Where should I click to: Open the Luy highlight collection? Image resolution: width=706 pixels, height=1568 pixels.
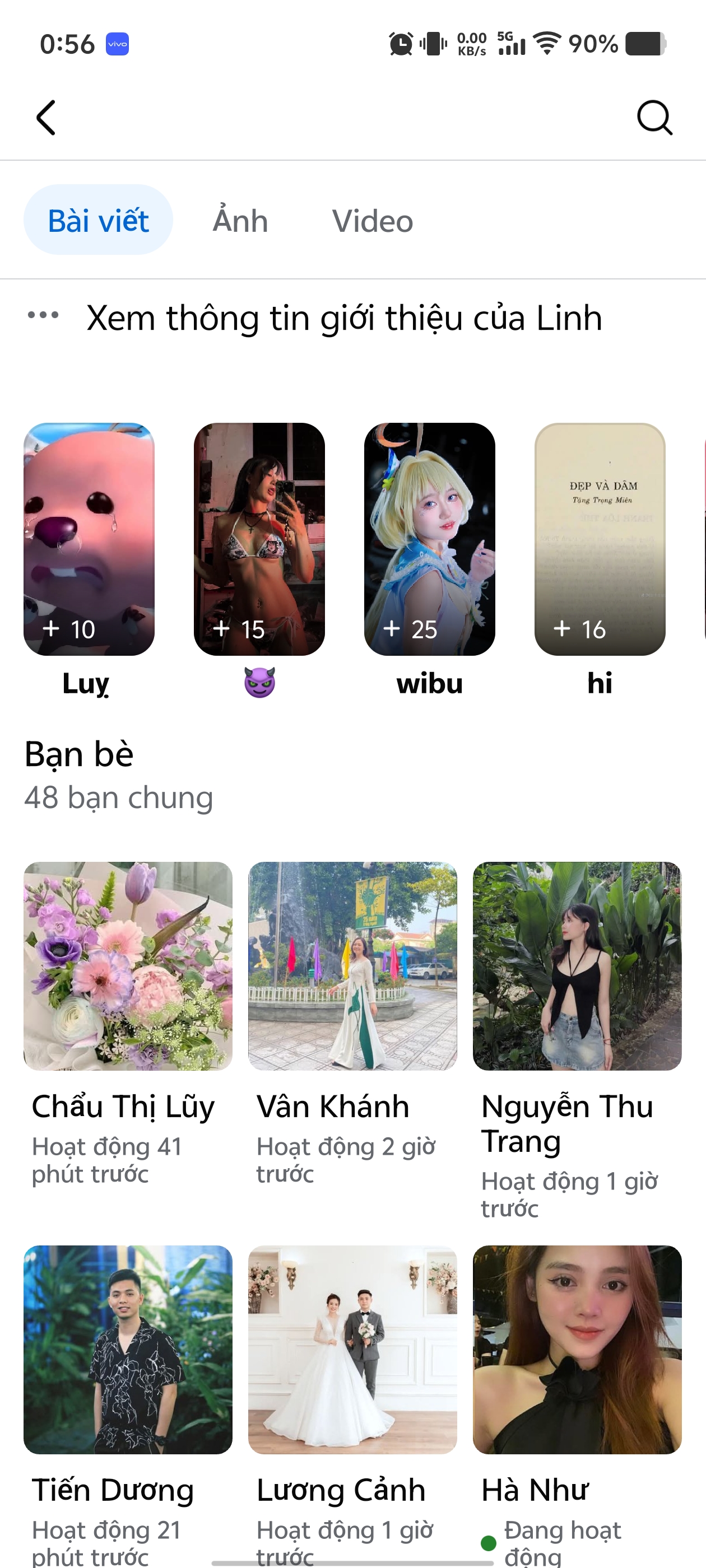pos(89,539)
